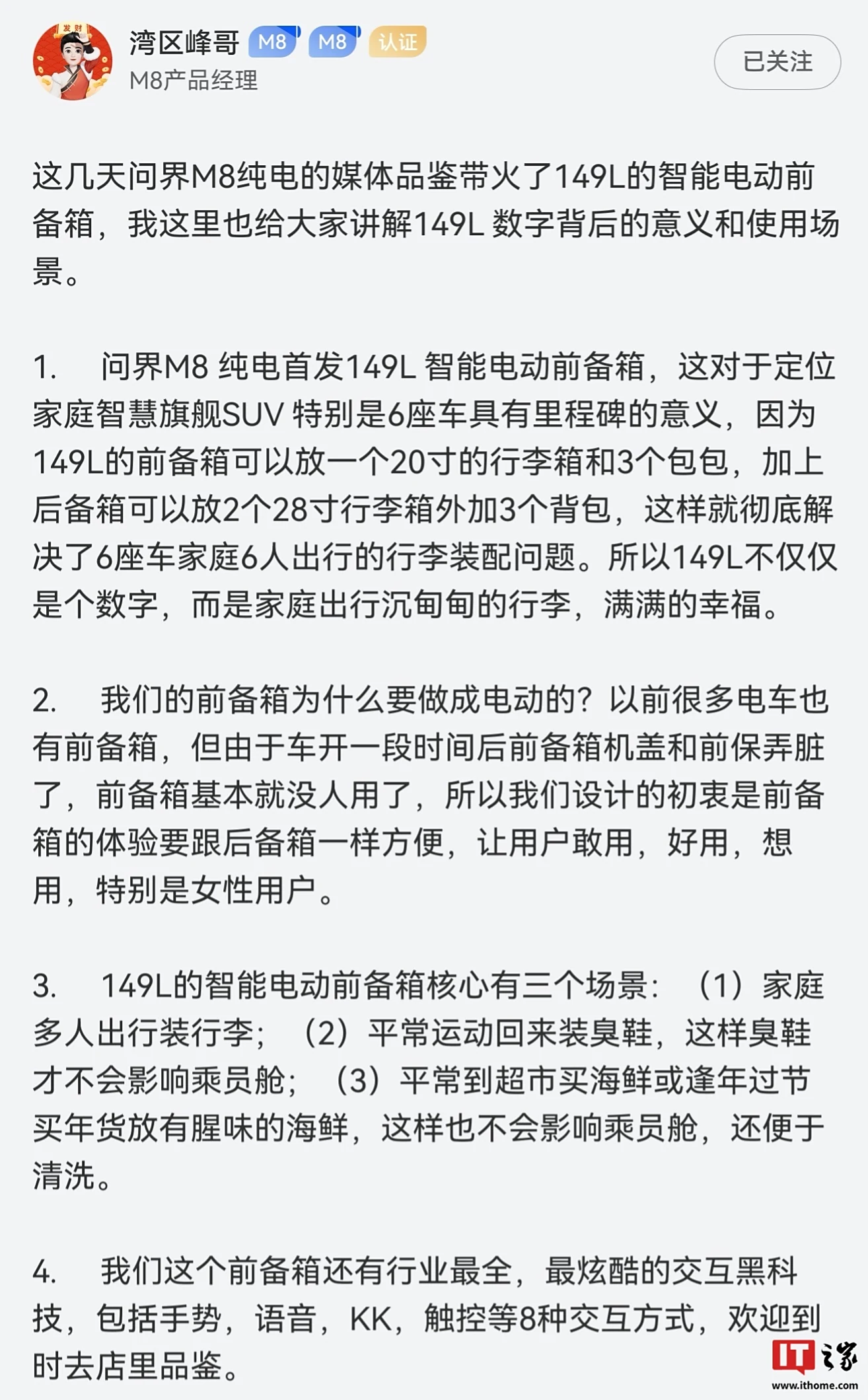Open the username 湾区峰哥

click(x=184, y=43)
